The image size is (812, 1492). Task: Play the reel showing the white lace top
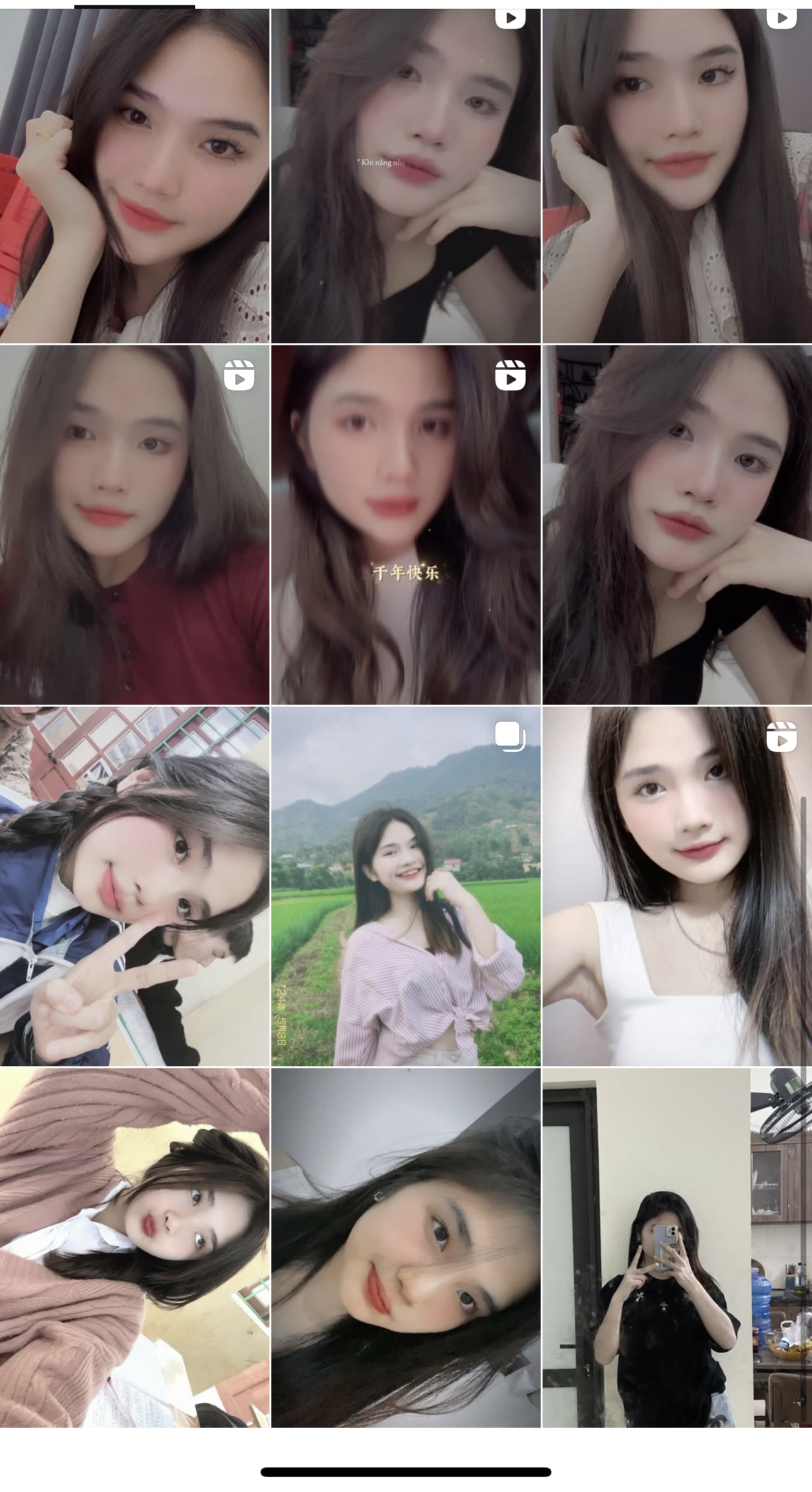(677, 176)
